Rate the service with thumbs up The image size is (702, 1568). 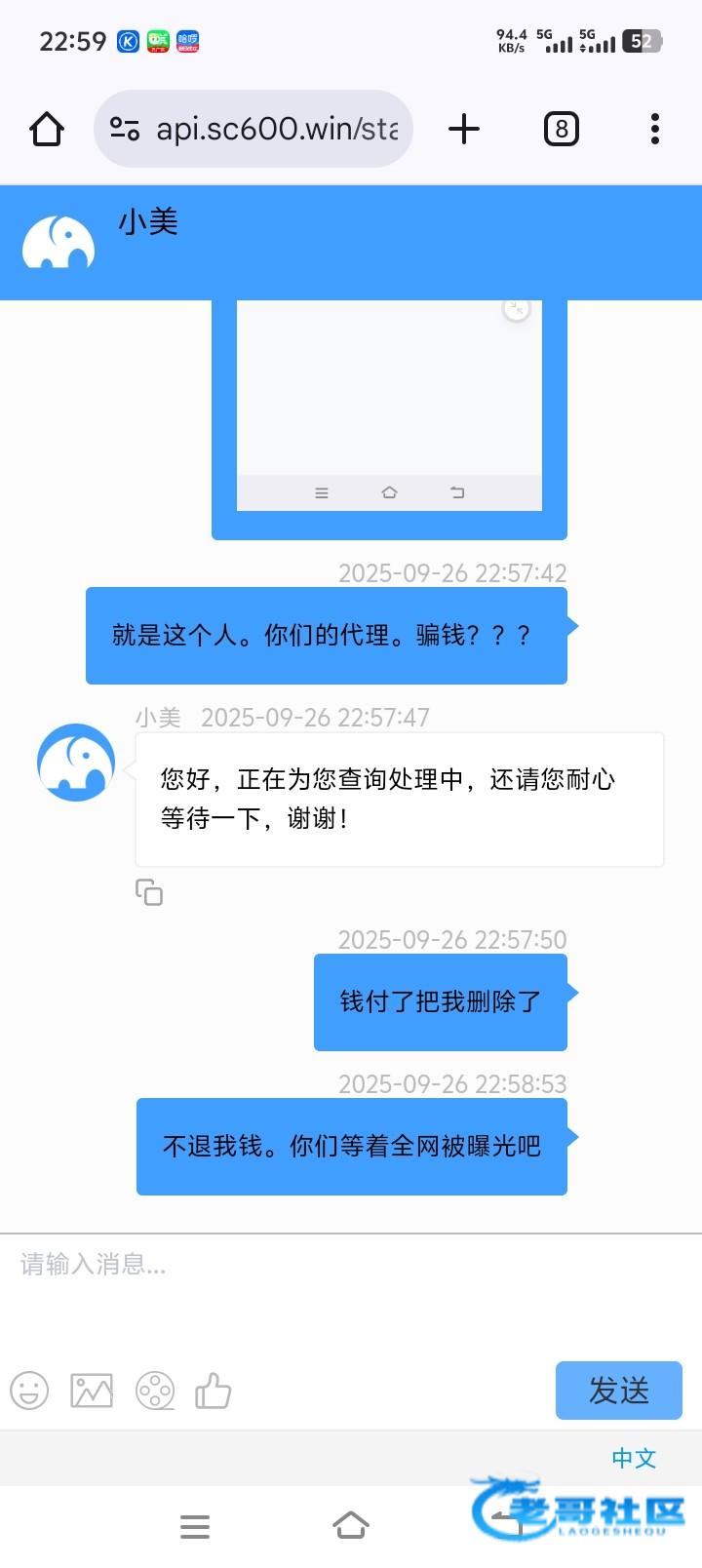point(214,1391)
